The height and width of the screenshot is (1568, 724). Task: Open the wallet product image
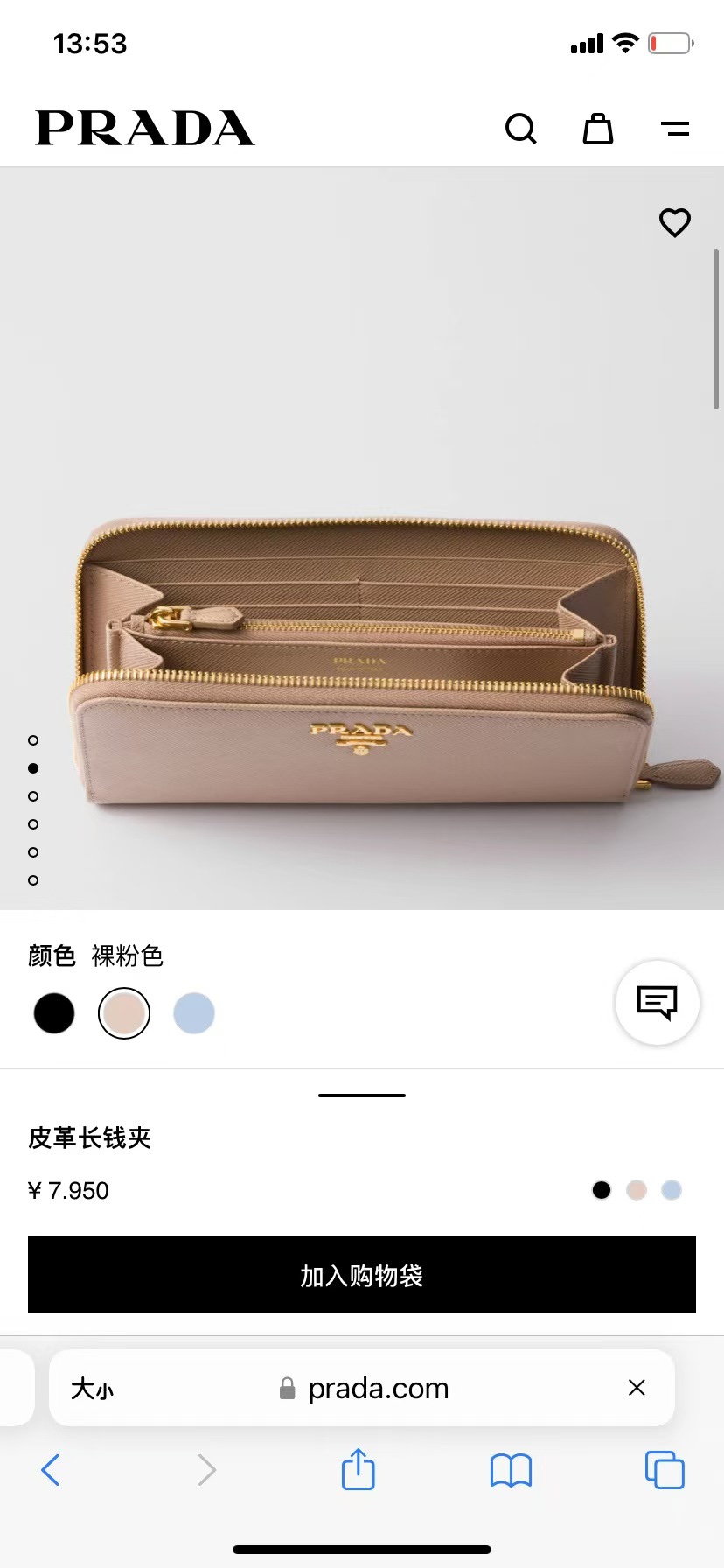(x=362, y=656)
